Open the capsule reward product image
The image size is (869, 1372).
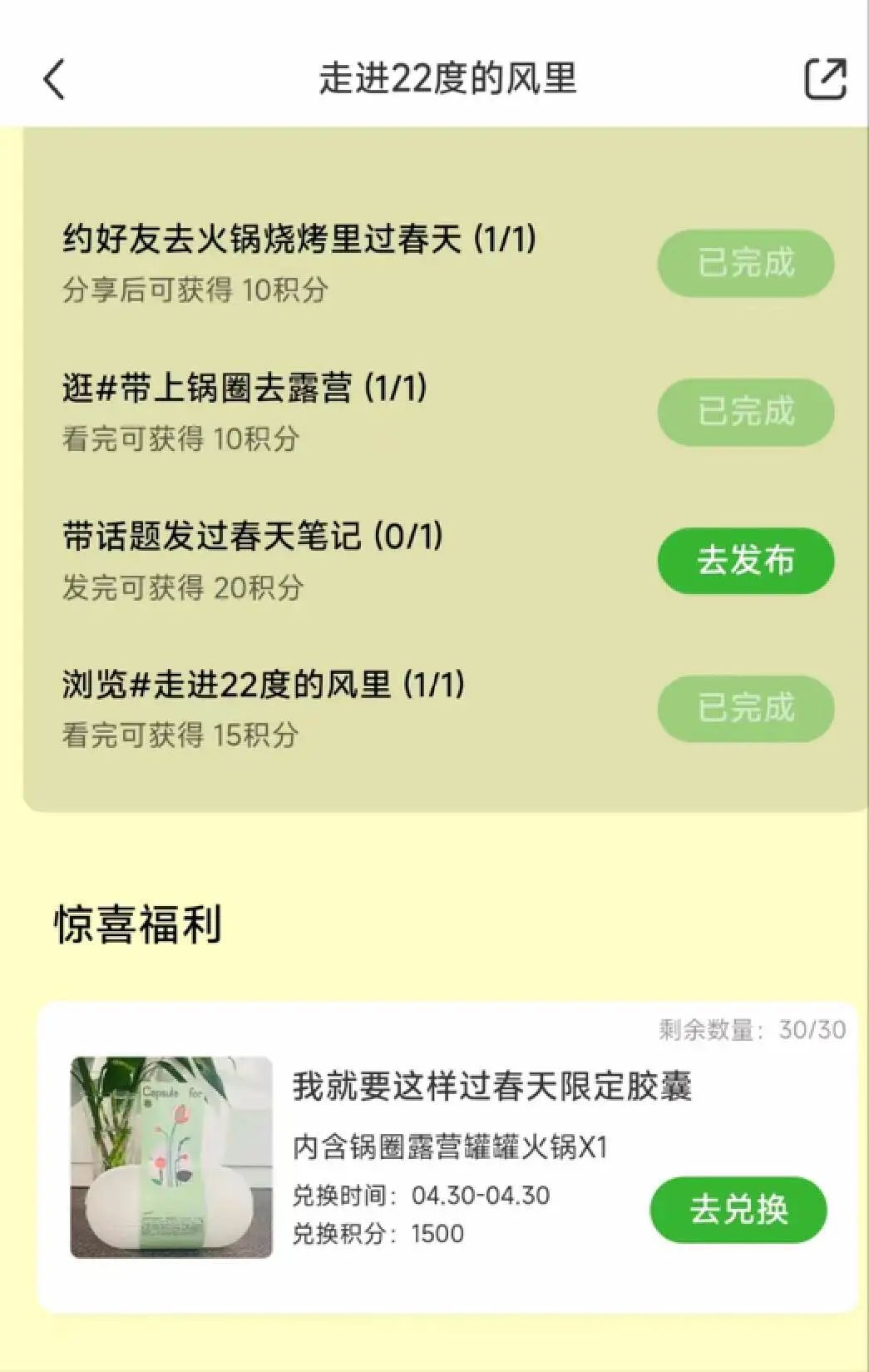tap(171, 1157)
